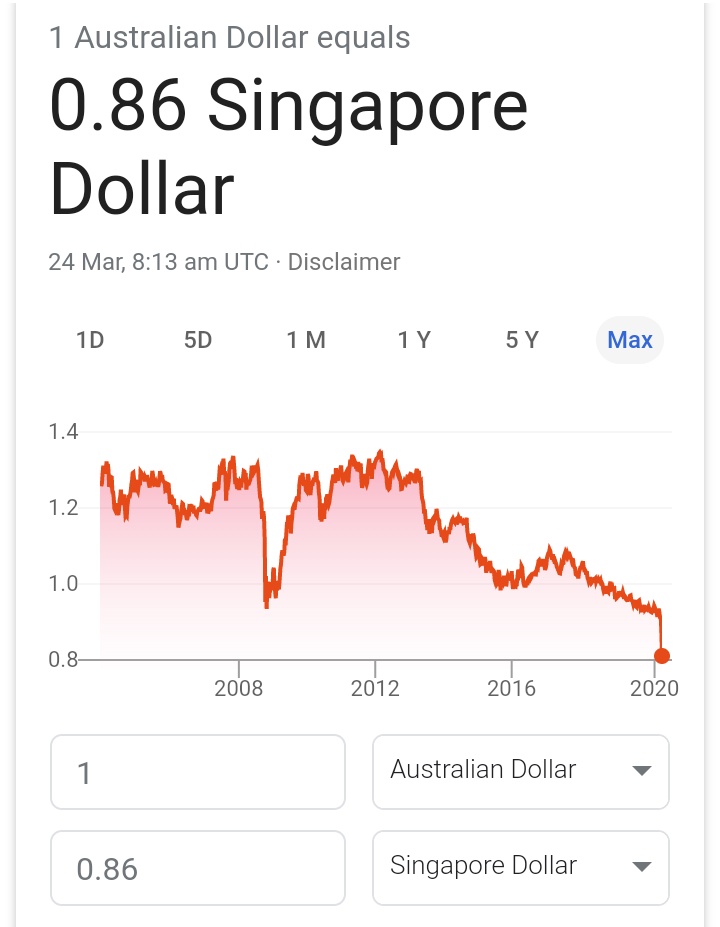Image resolution: width=720 pixels, height=927 pixels.
Task: Show the 1 M chart range
Action: pyautogui.click(x=306, y=340)
